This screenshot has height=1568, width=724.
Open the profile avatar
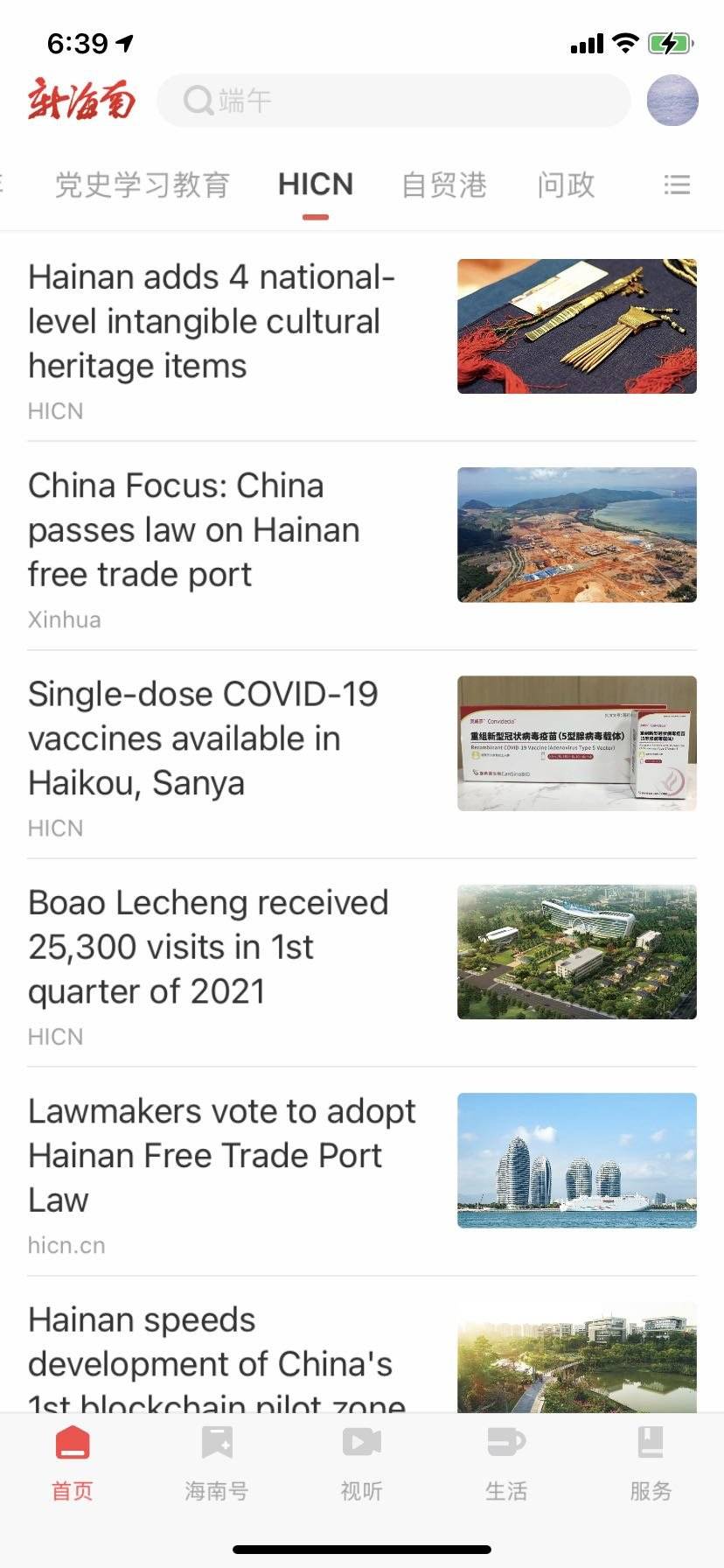672,101
